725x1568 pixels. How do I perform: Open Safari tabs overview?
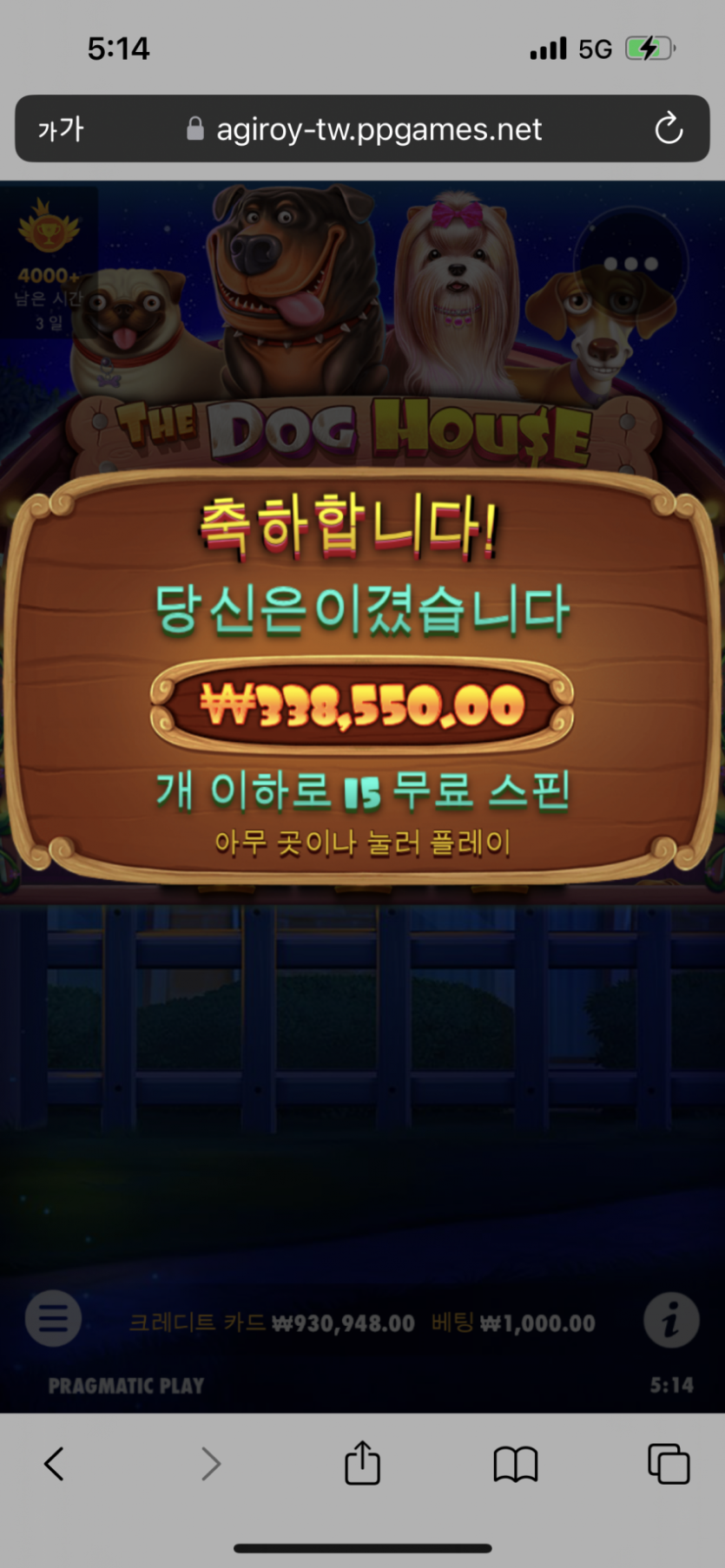669,1464
